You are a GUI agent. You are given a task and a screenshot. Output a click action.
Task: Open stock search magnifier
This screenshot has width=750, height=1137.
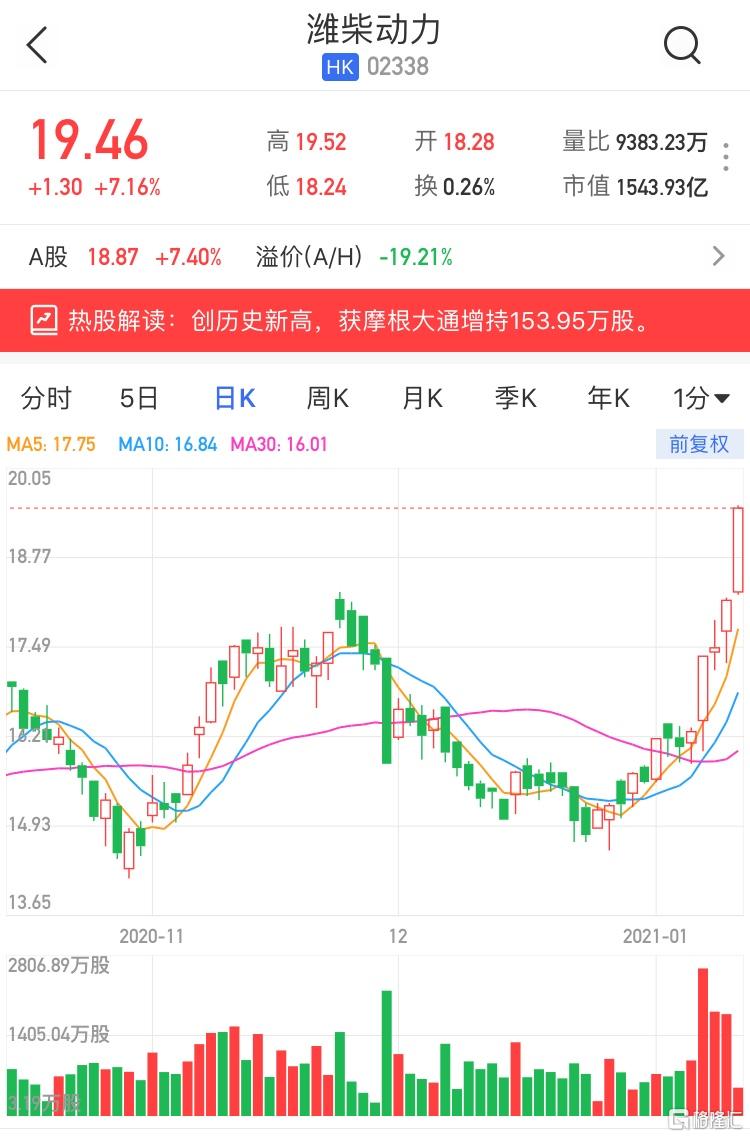point(682,45)
